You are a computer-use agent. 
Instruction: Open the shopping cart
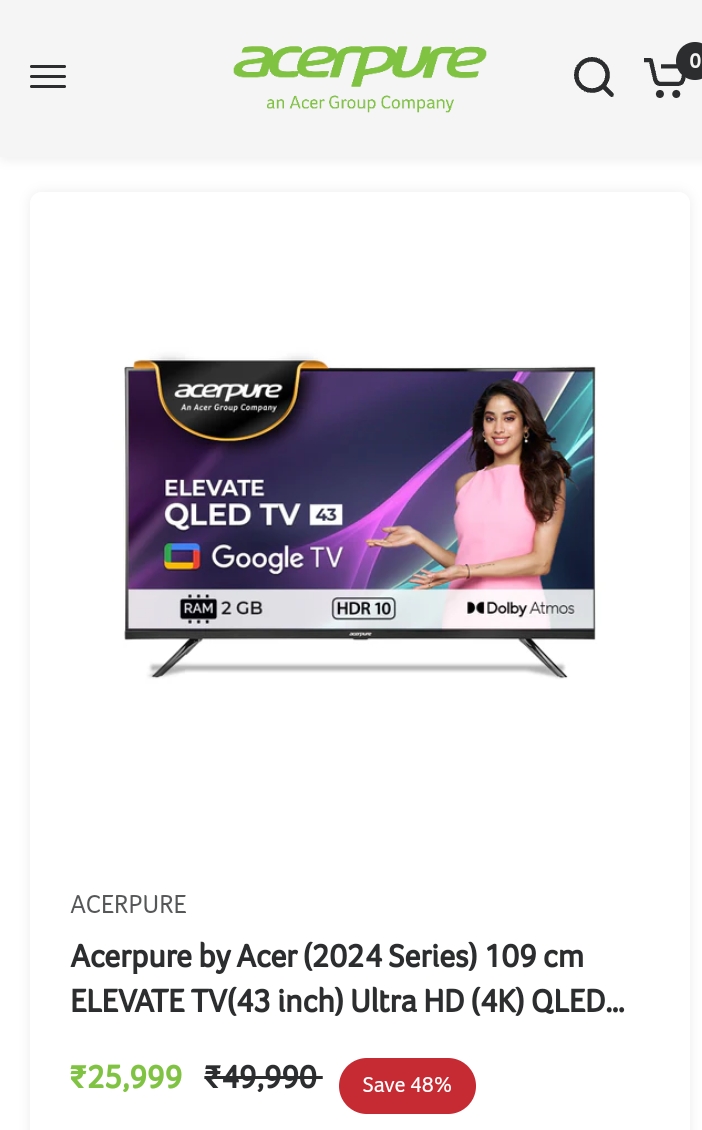(x=670, y=72)
